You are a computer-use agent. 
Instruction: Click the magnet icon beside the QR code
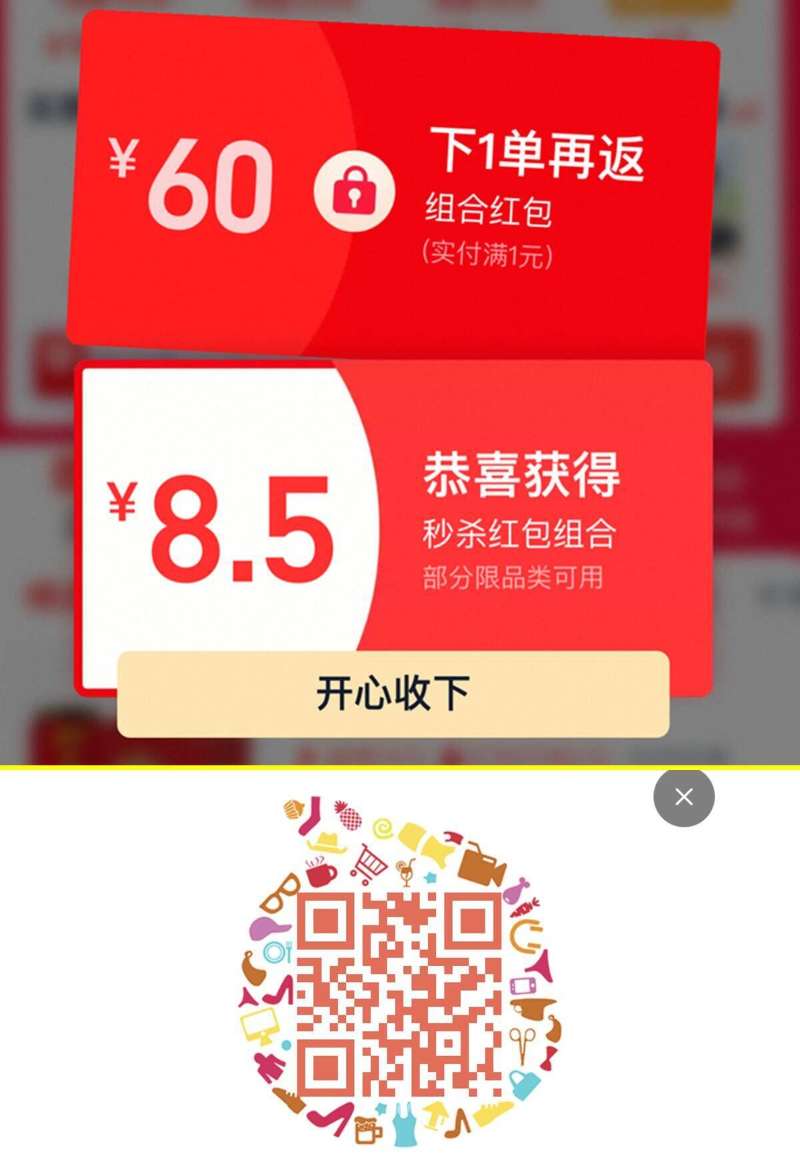525,933
